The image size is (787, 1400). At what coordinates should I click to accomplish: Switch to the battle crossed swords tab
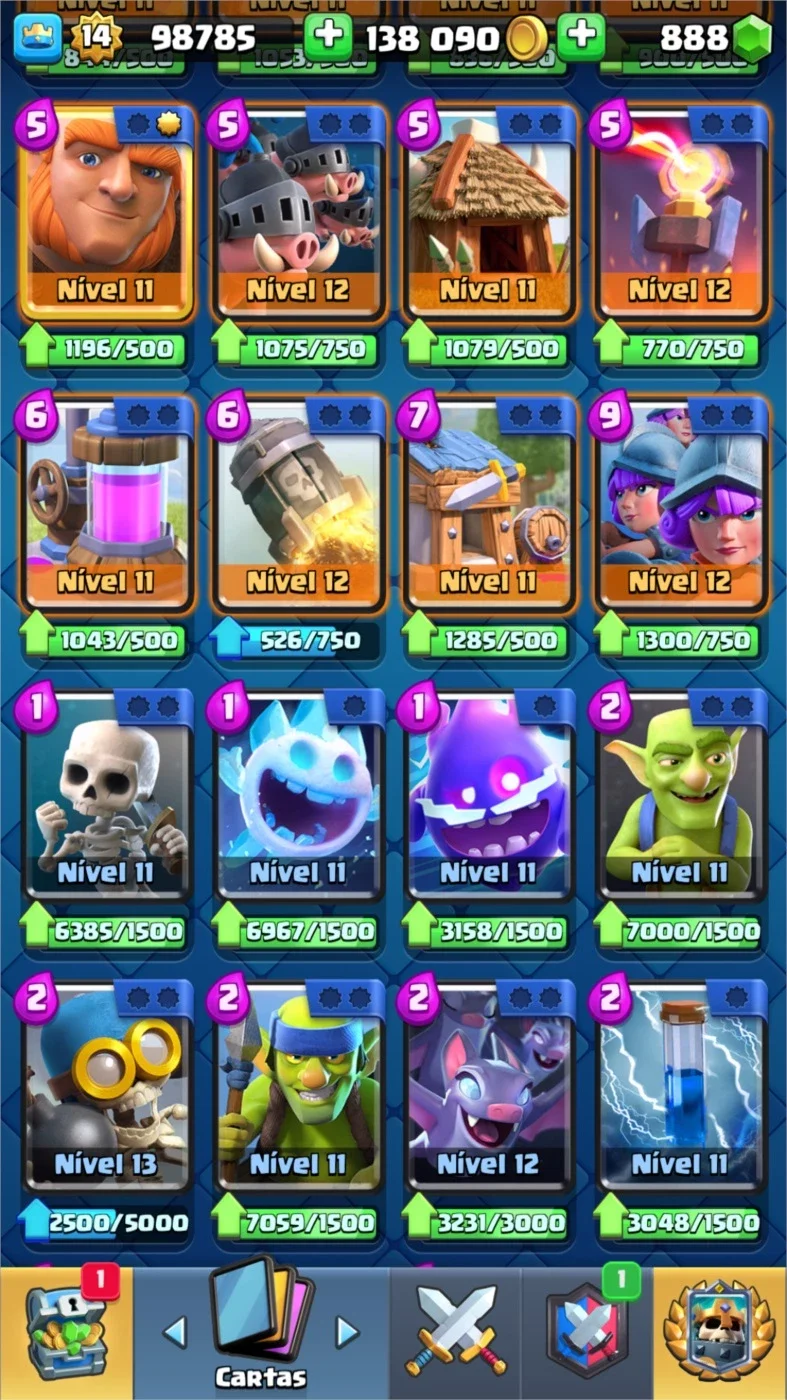(455, 1333)
